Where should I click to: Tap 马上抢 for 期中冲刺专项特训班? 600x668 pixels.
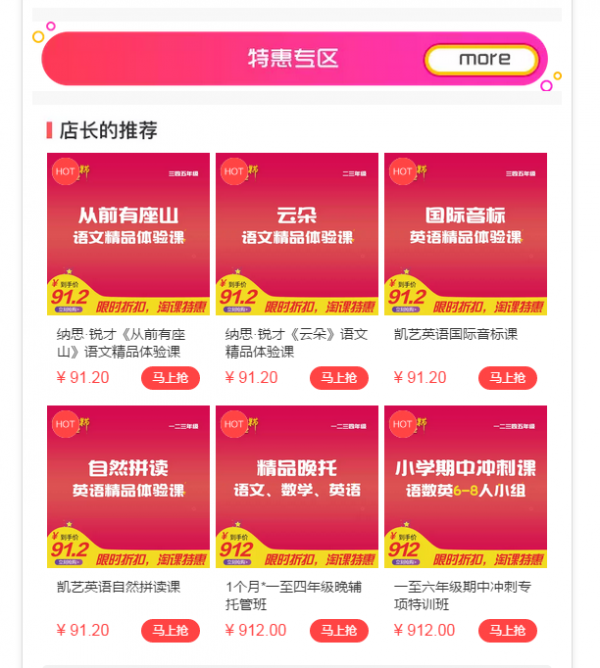(507, 631)
